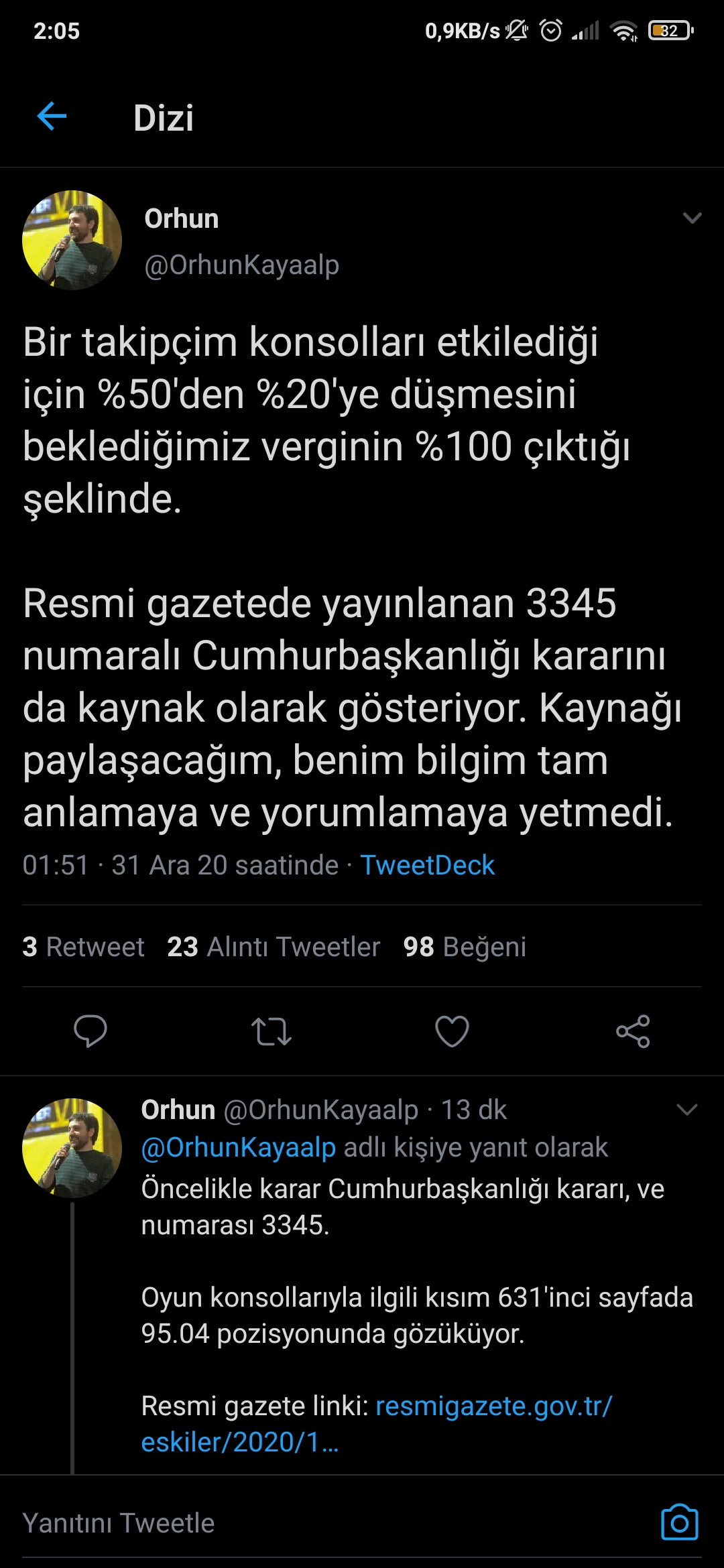
Task: Expand the chevron menu on the main tweet
Action: click(691, 218)
